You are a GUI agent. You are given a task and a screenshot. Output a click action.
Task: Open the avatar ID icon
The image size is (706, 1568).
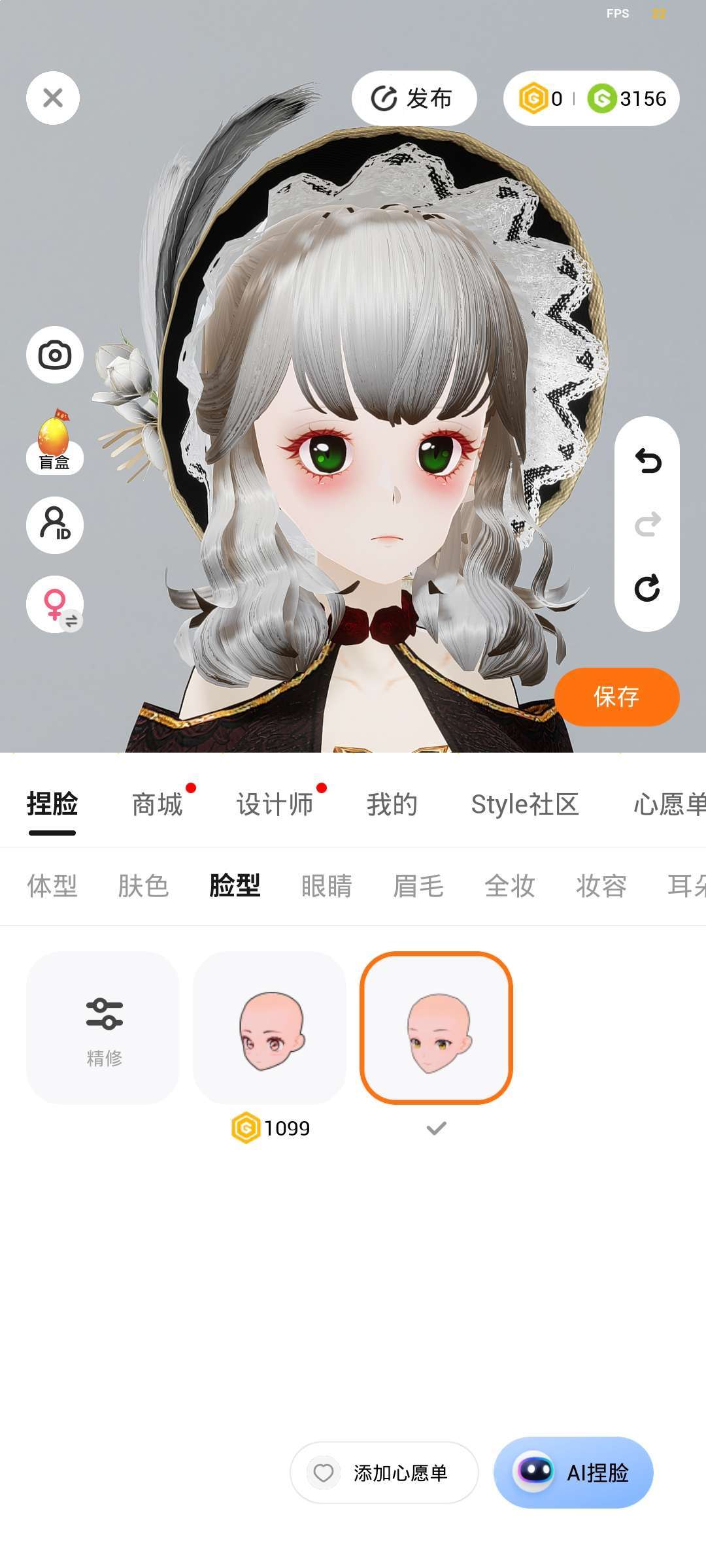[55, 525]
